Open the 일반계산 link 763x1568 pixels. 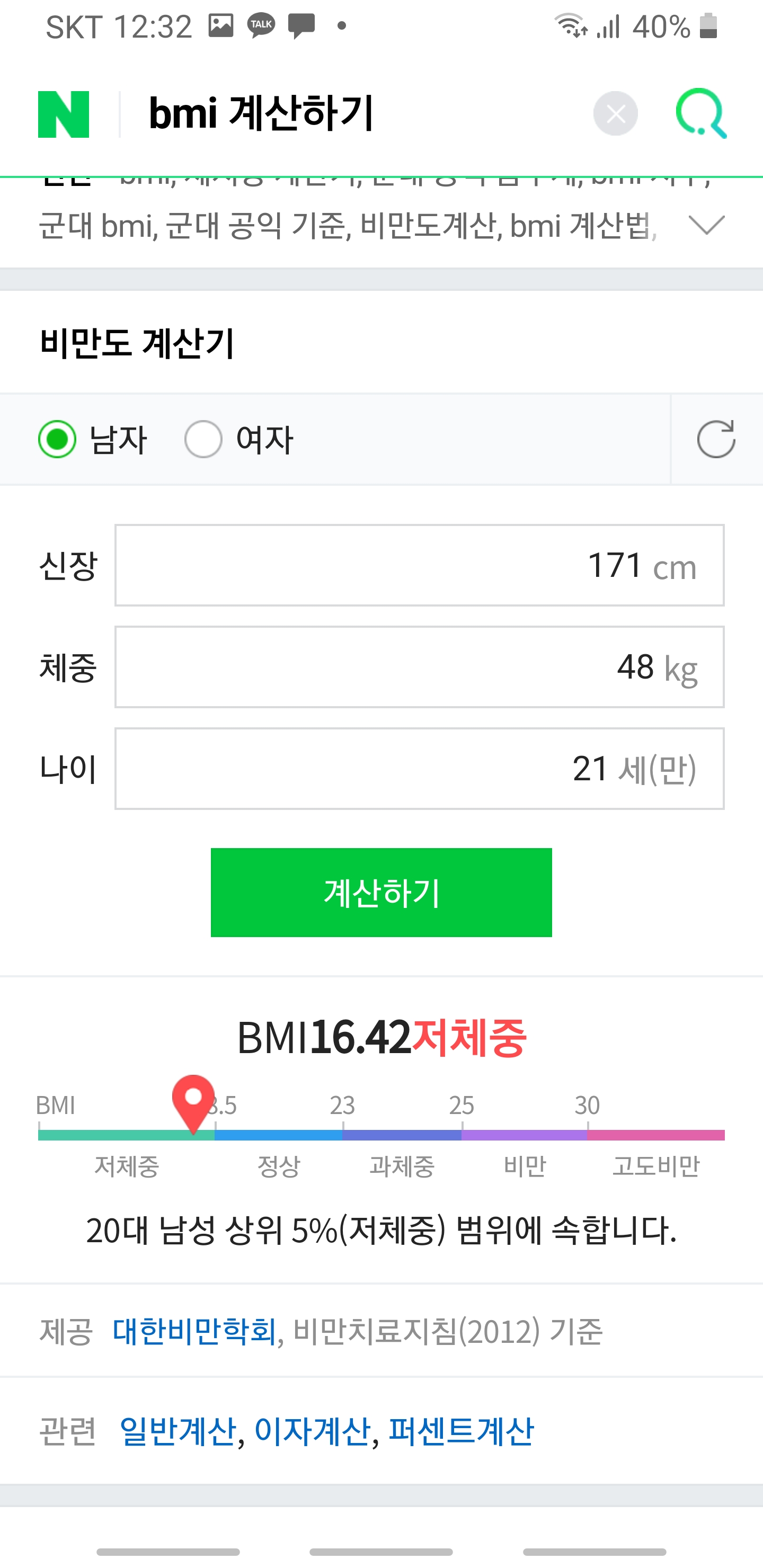pos(178,1430)
